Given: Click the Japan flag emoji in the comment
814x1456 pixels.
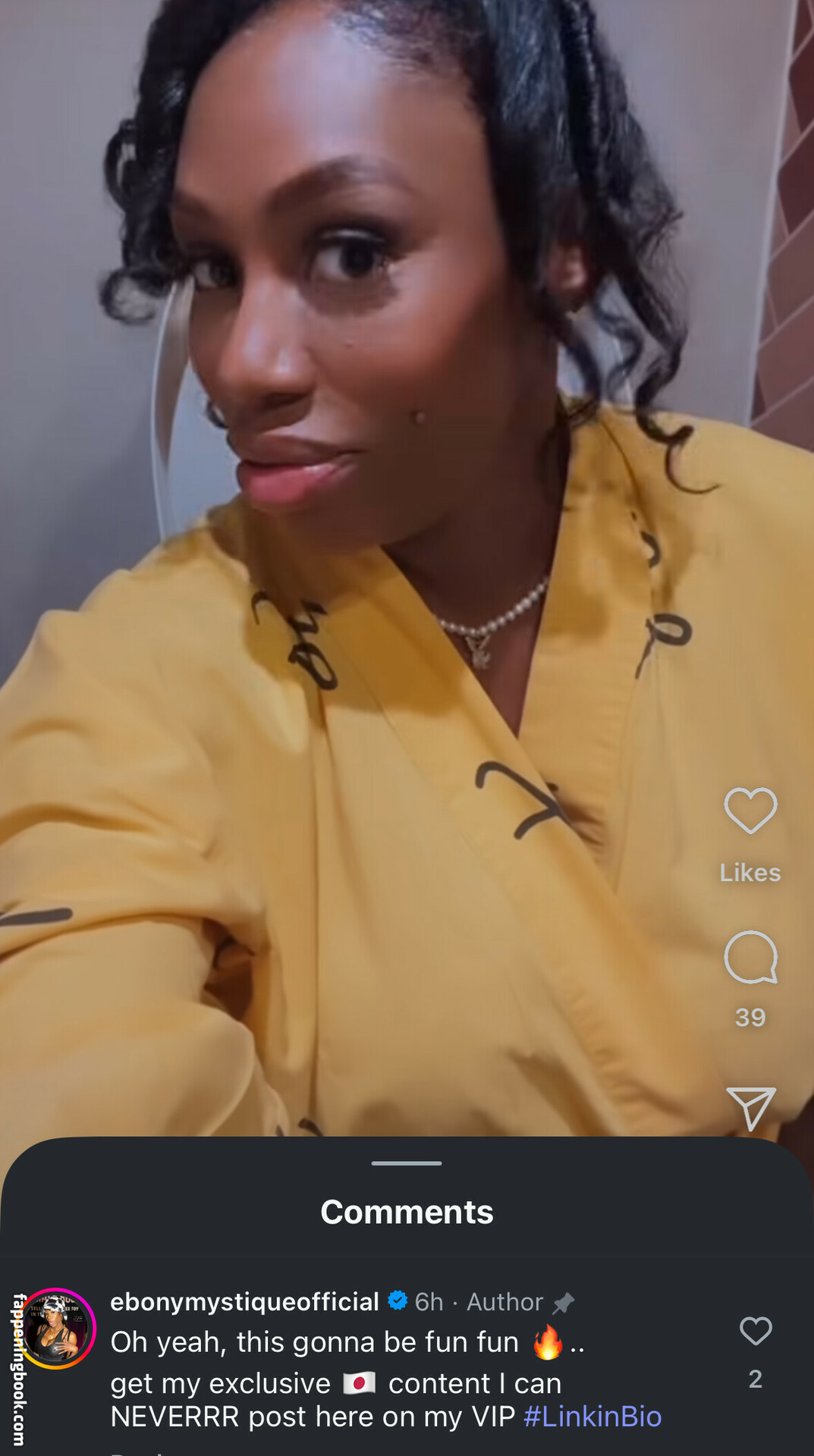Looking at the screenshot, I should [x=358, y=1382].
